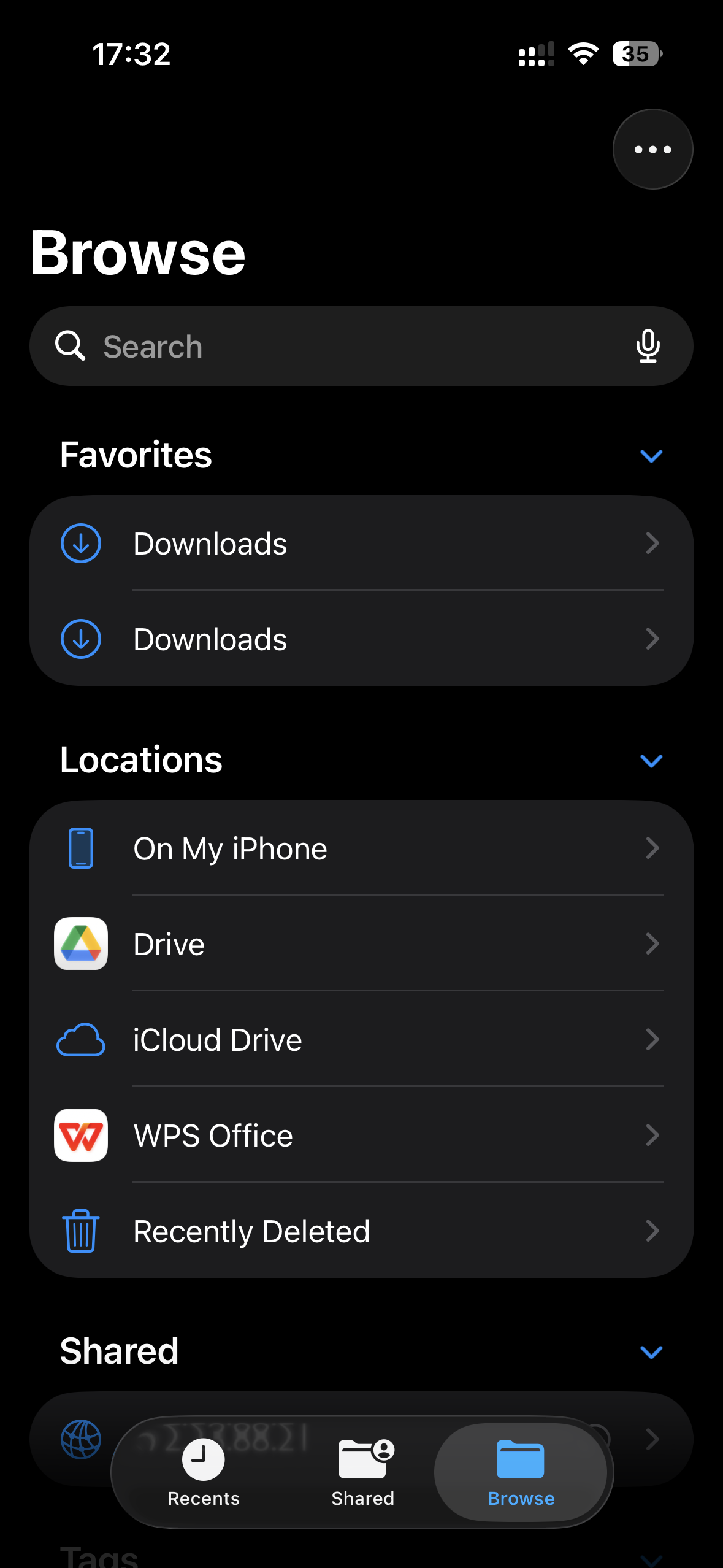Screen dimensions: 723x1568
Task: Open On My iPhone location
Action: pyautogui.click(x=361, y=848)
